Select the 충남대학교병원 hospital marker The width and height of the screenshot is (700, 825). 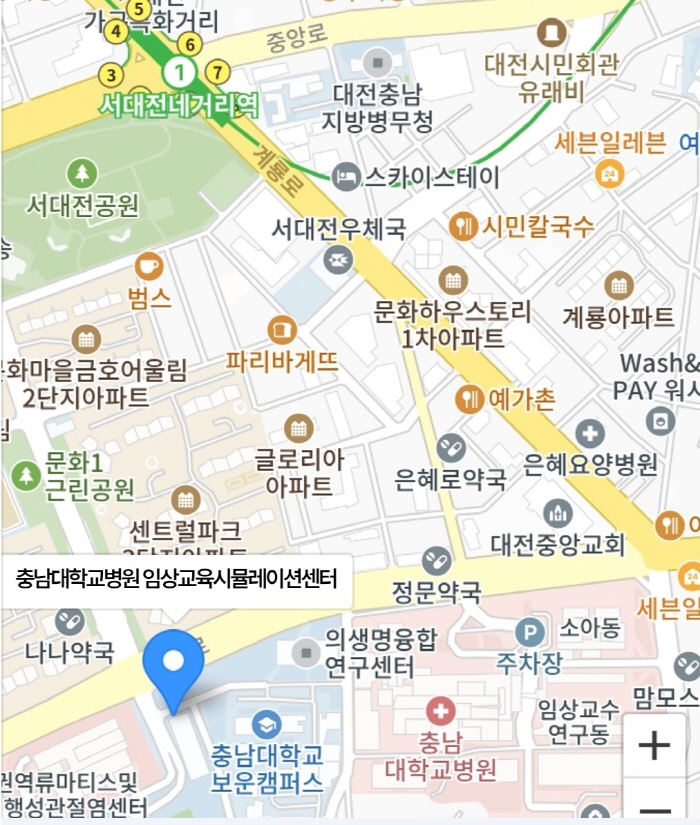point(440,712)
